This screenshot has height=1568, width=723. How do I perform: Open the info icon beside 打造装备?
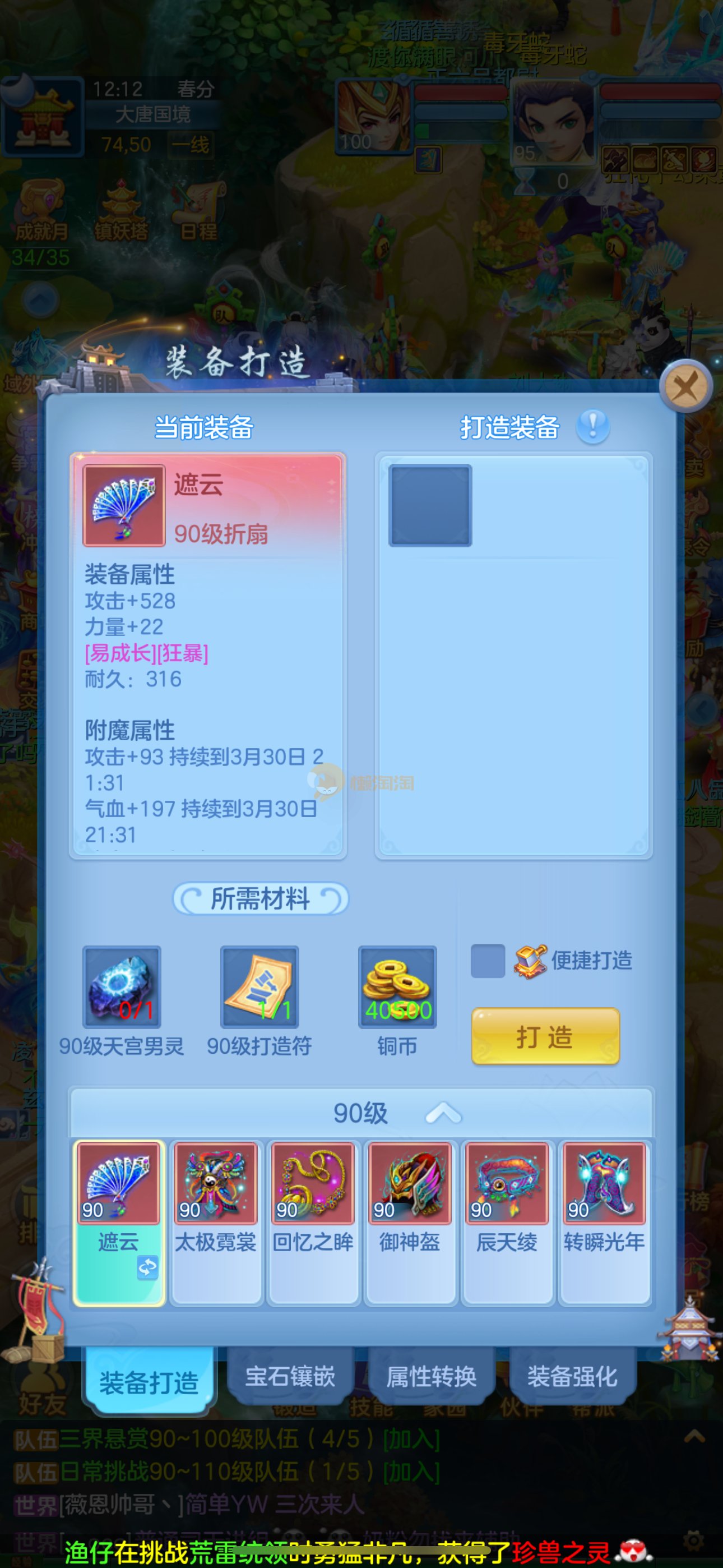tap(592, 426)
